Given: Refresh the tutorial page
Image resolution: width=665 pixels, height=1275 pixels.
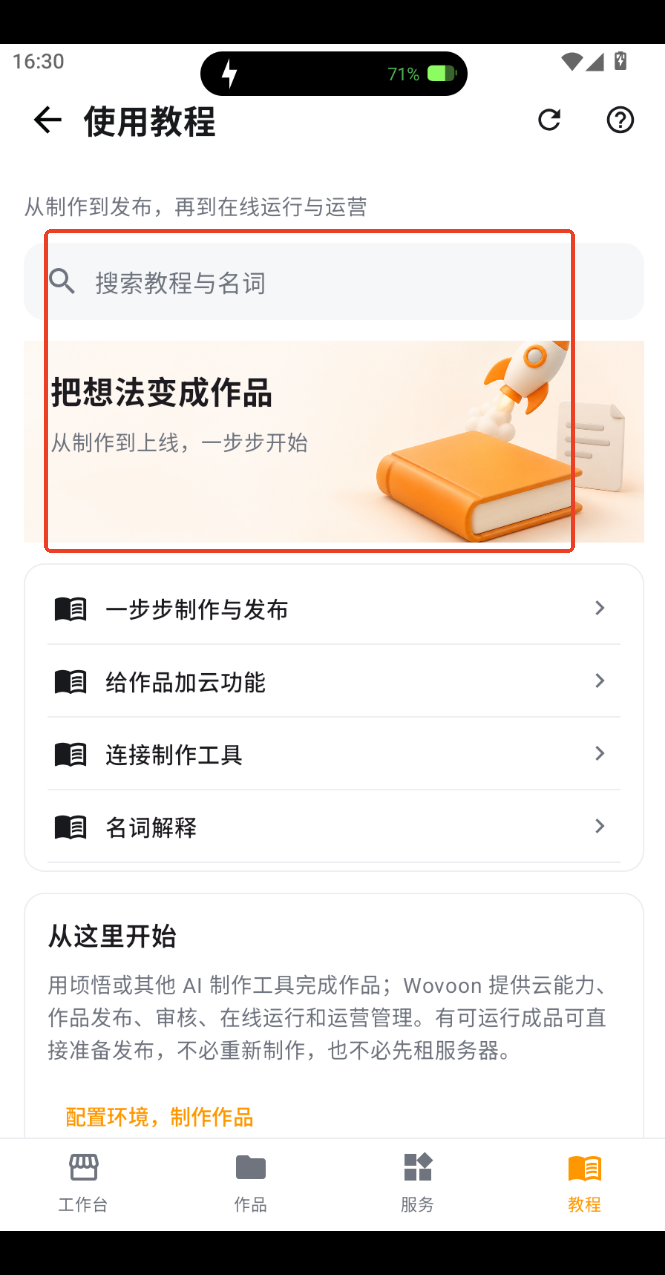Looking at the screenshot, I should pos(549,120).
